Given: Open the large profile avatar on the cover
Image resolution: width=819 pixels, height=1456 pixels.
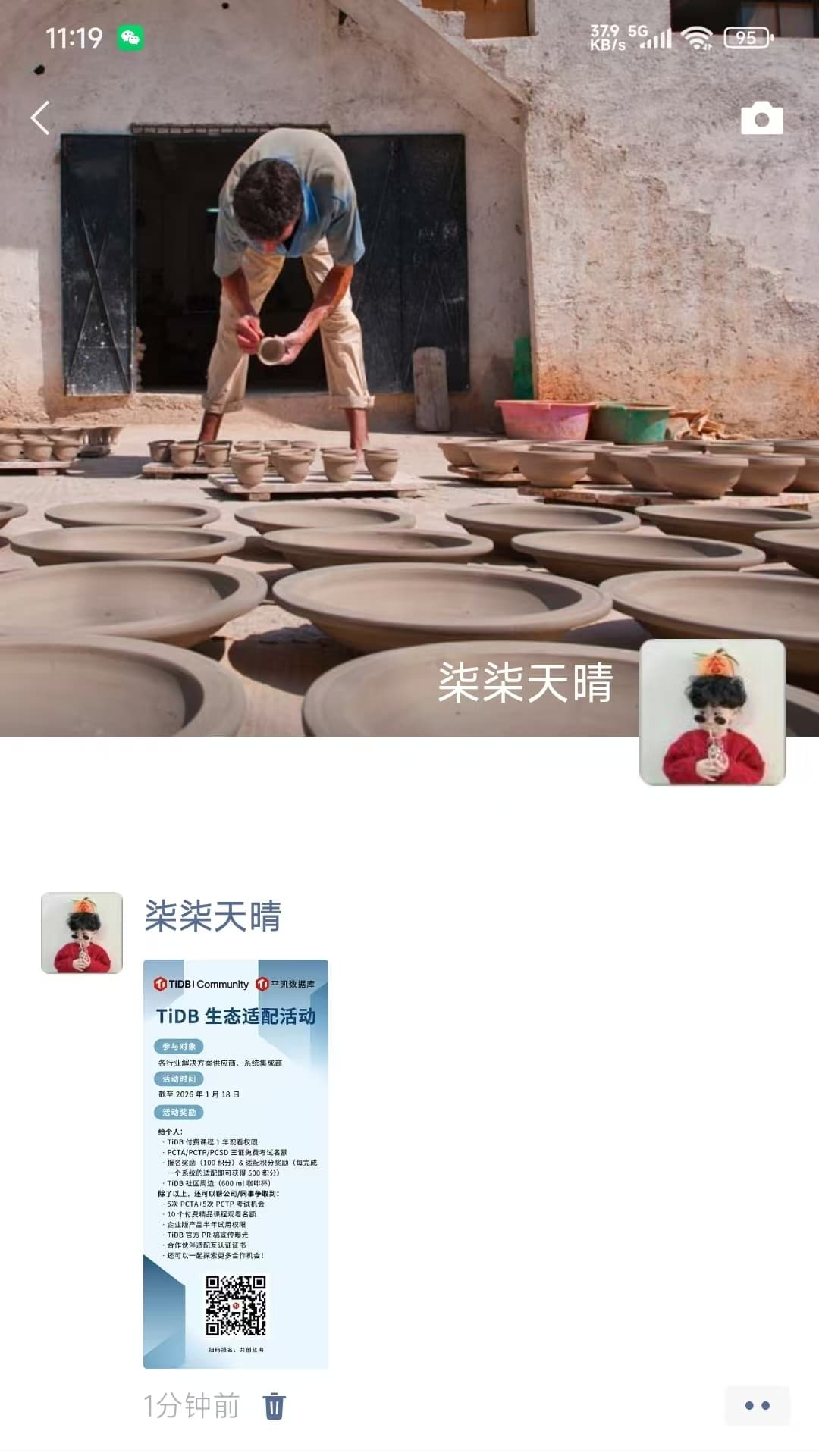Looking at the screenshot, I should [x=712, y=712].
